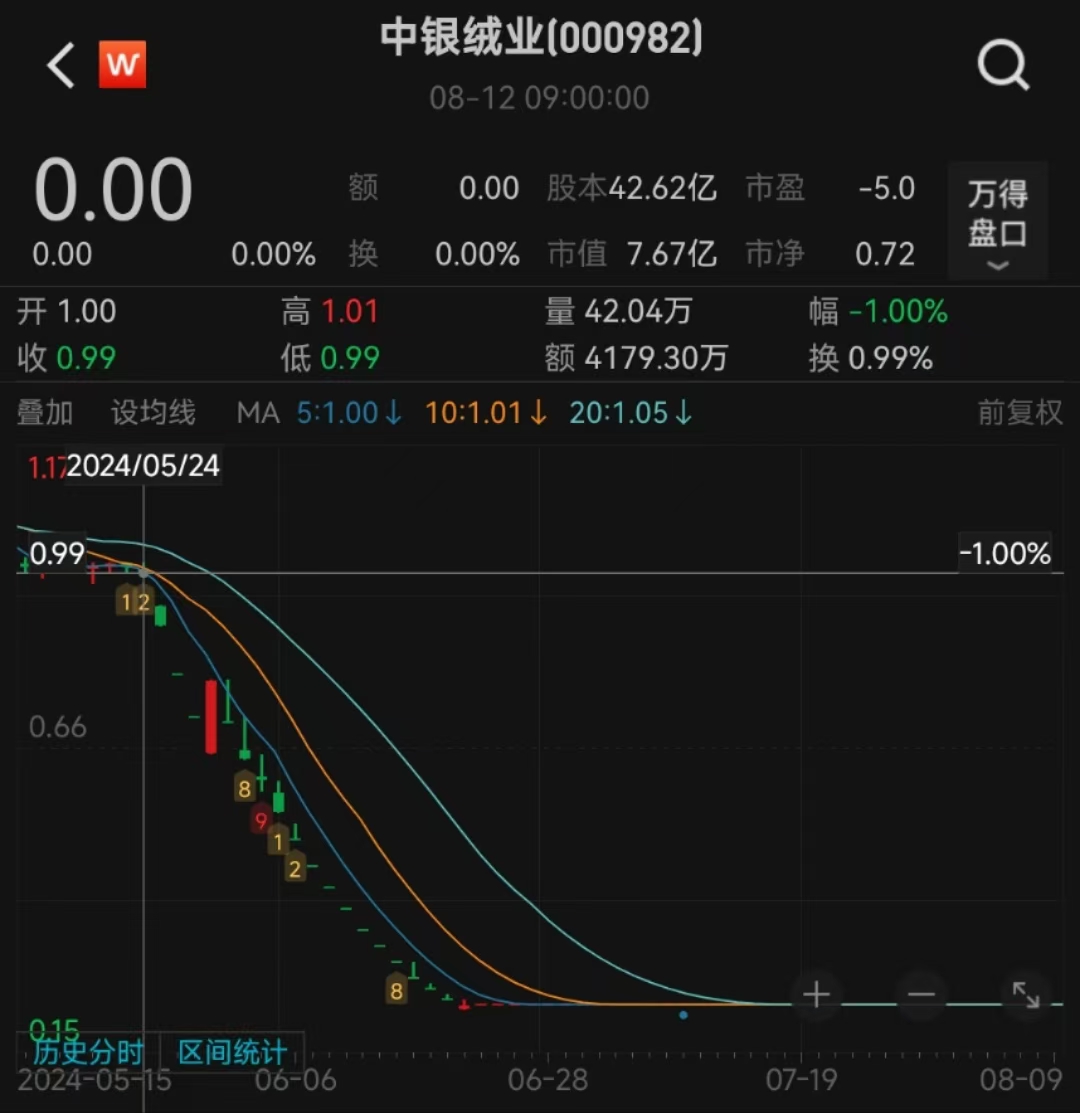Click the Wind W logo icon
The width and height of the screenshot is (1080, 1113).
coord(122,65)
